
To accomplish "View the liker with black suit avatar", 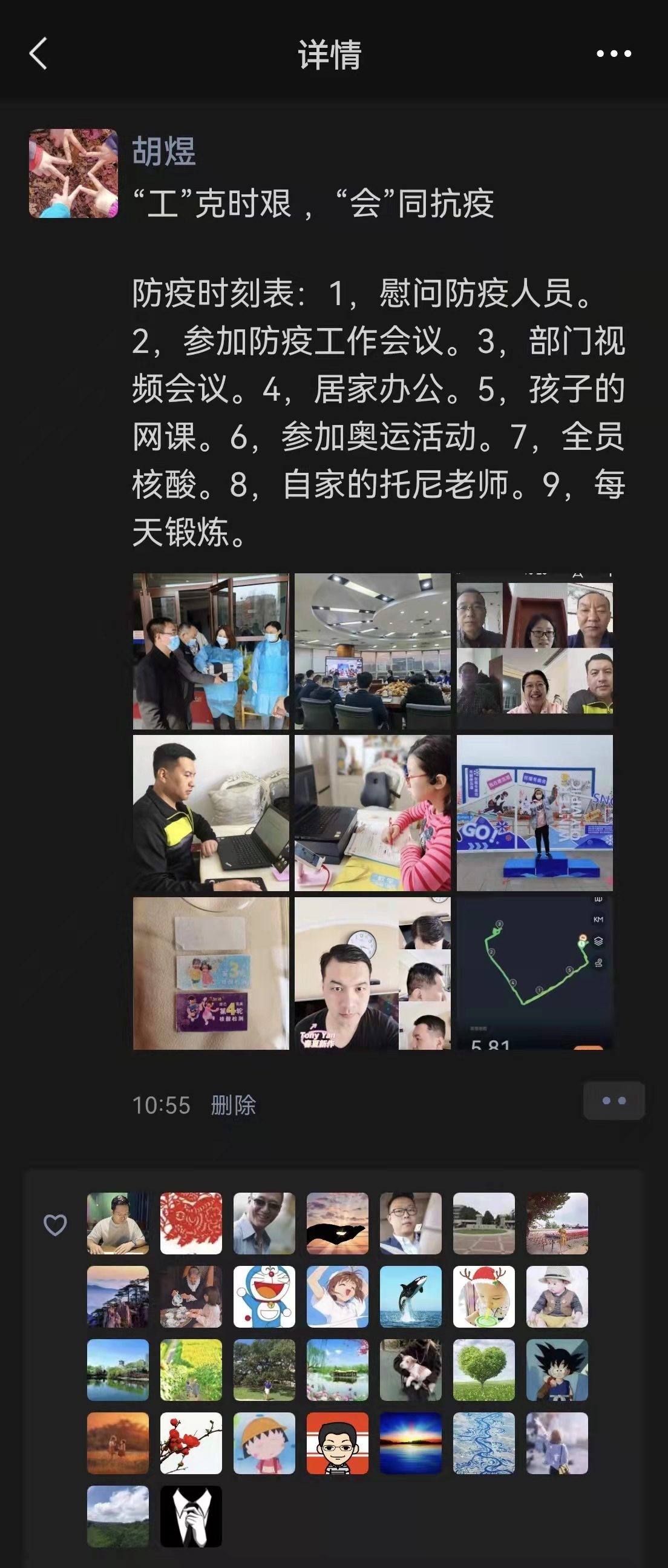I will [x=191, y=1517].
